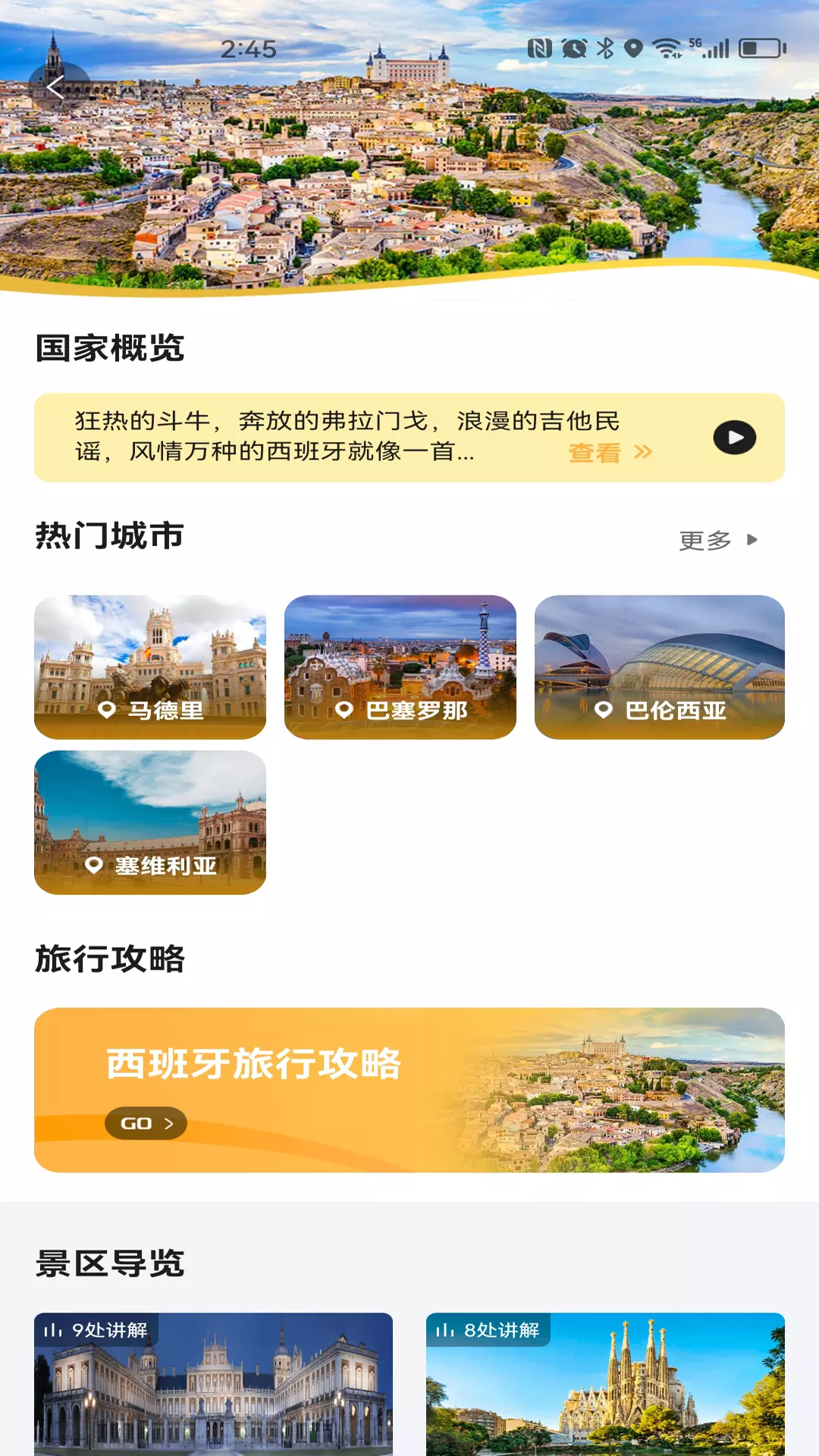
Task: Open the scenic guide with 9处讲解
Action: coord(213,1384)
